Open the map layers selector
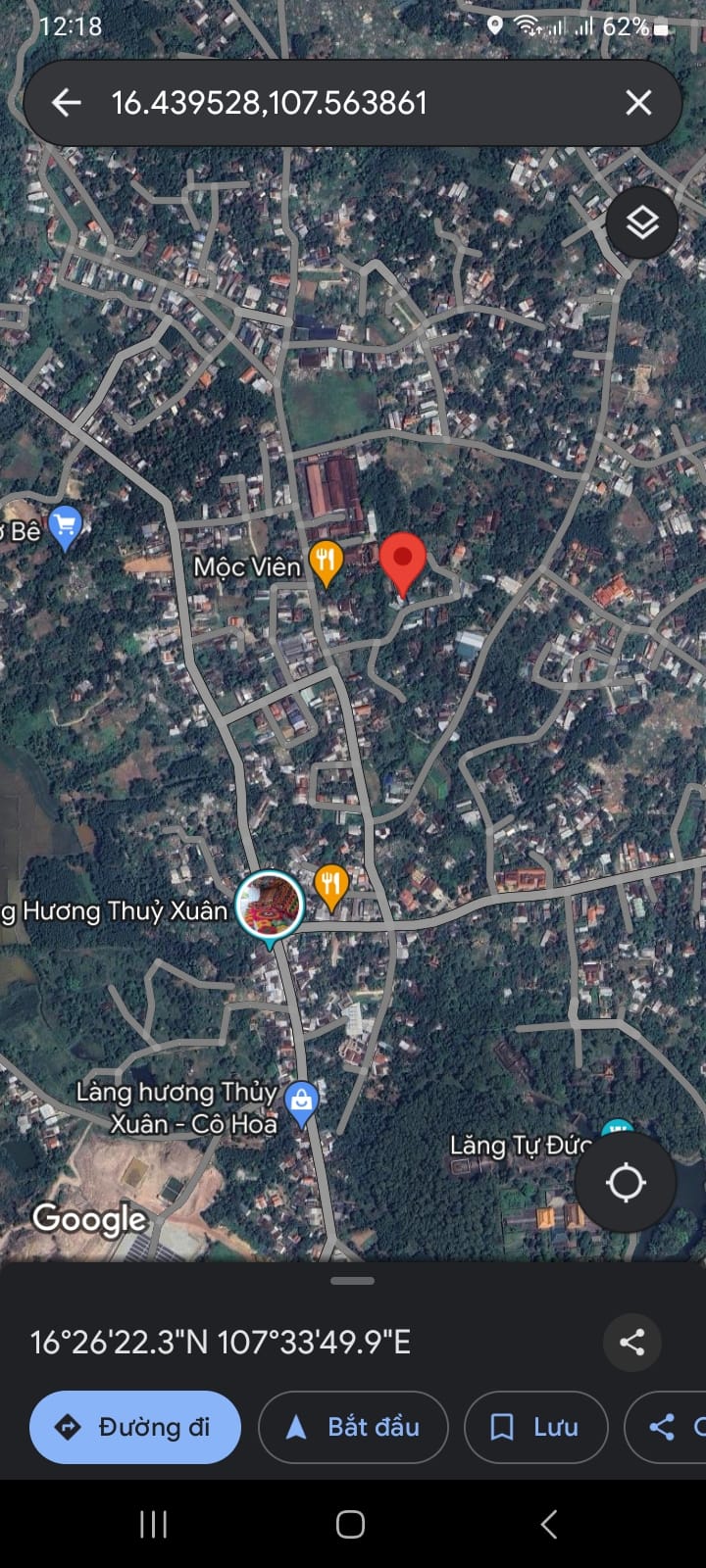The width and height of the screenshot is (706, 1568). pos(642,222)
